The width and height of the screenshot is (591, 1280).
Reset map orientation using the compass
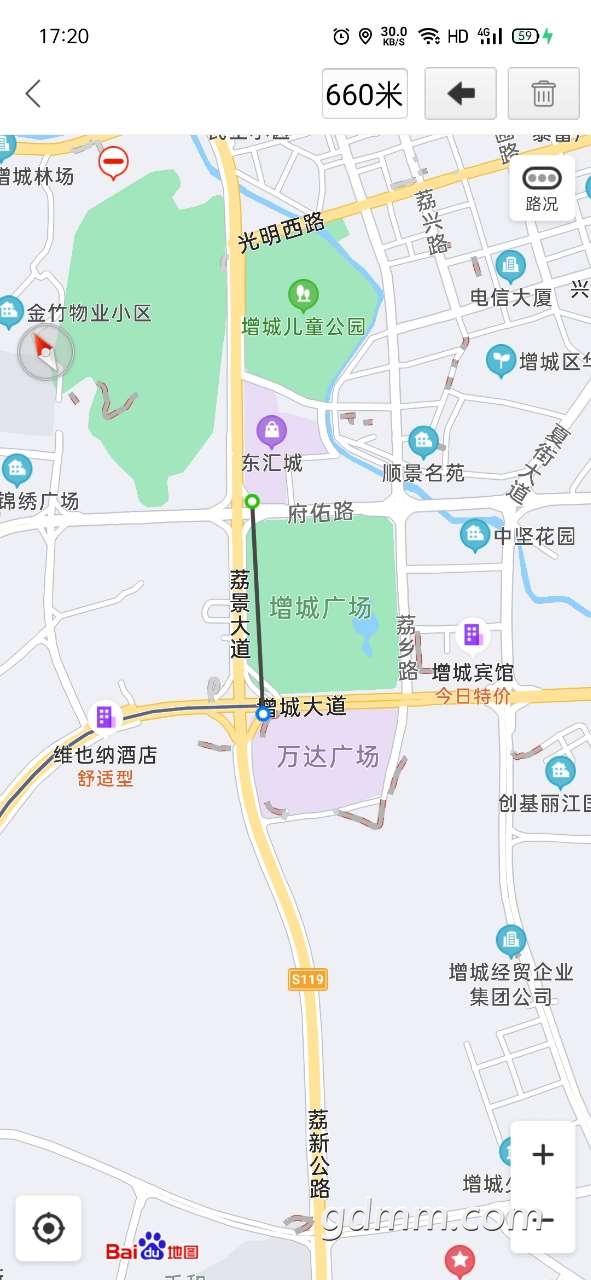45,352
